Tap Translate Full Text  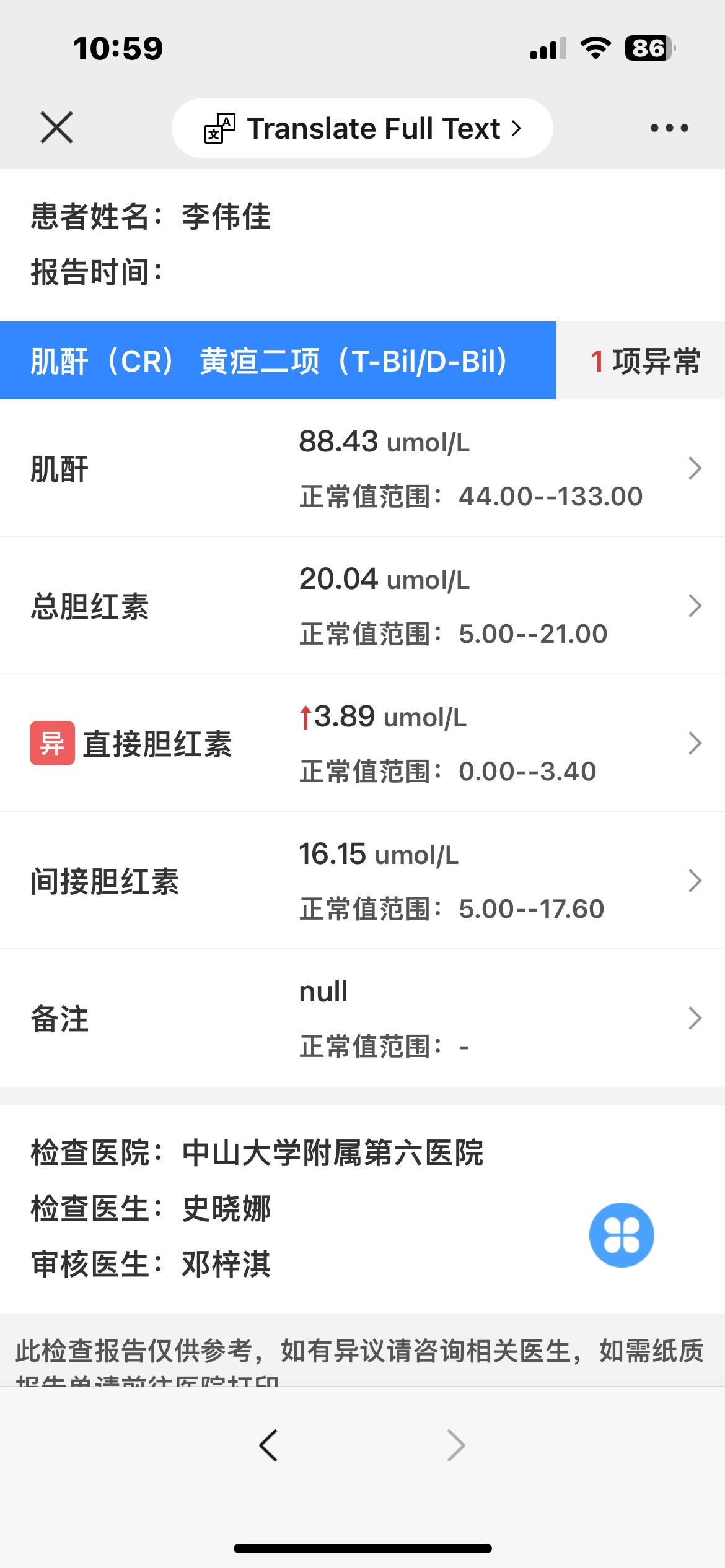pos(362,128)
